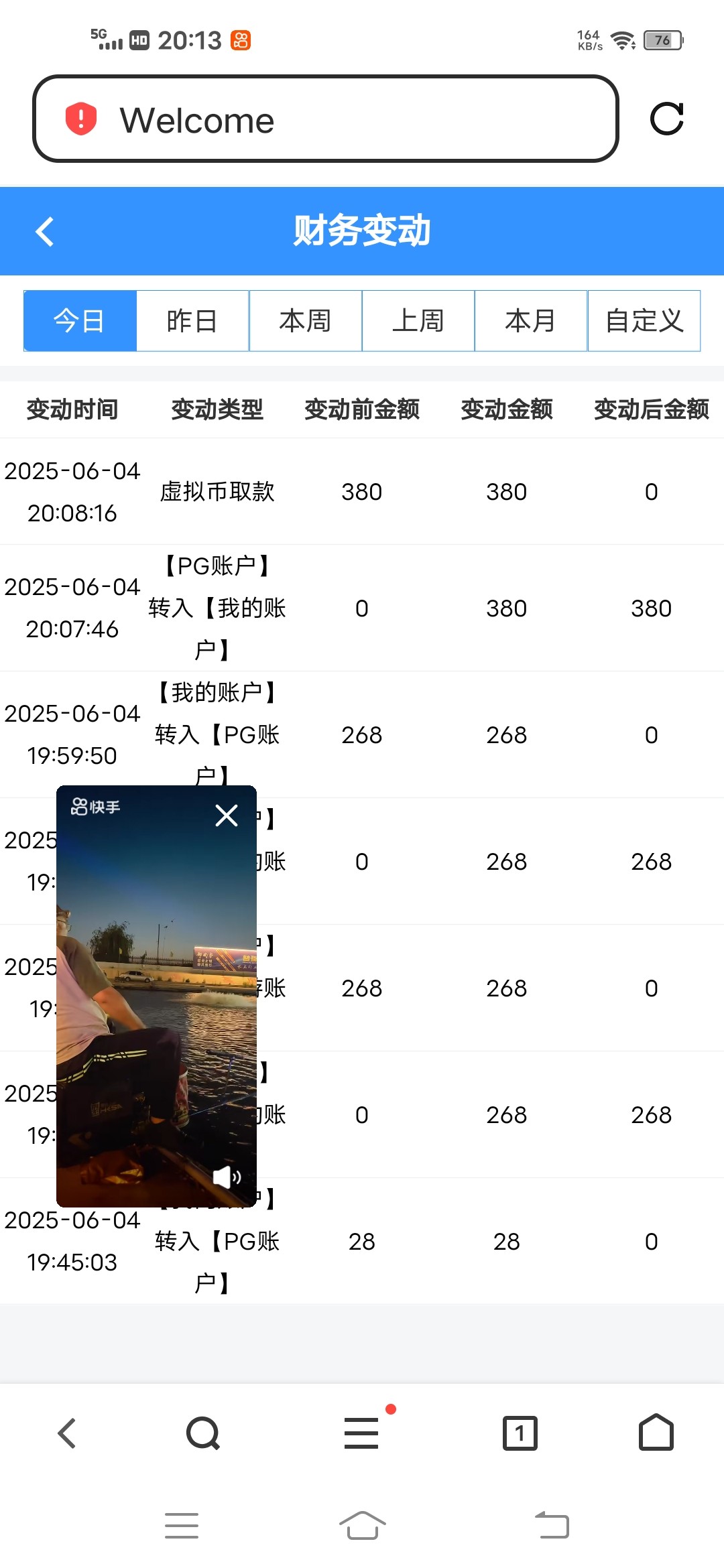
Task: Tap the browser's back arrow
Action: (67, 1433)
